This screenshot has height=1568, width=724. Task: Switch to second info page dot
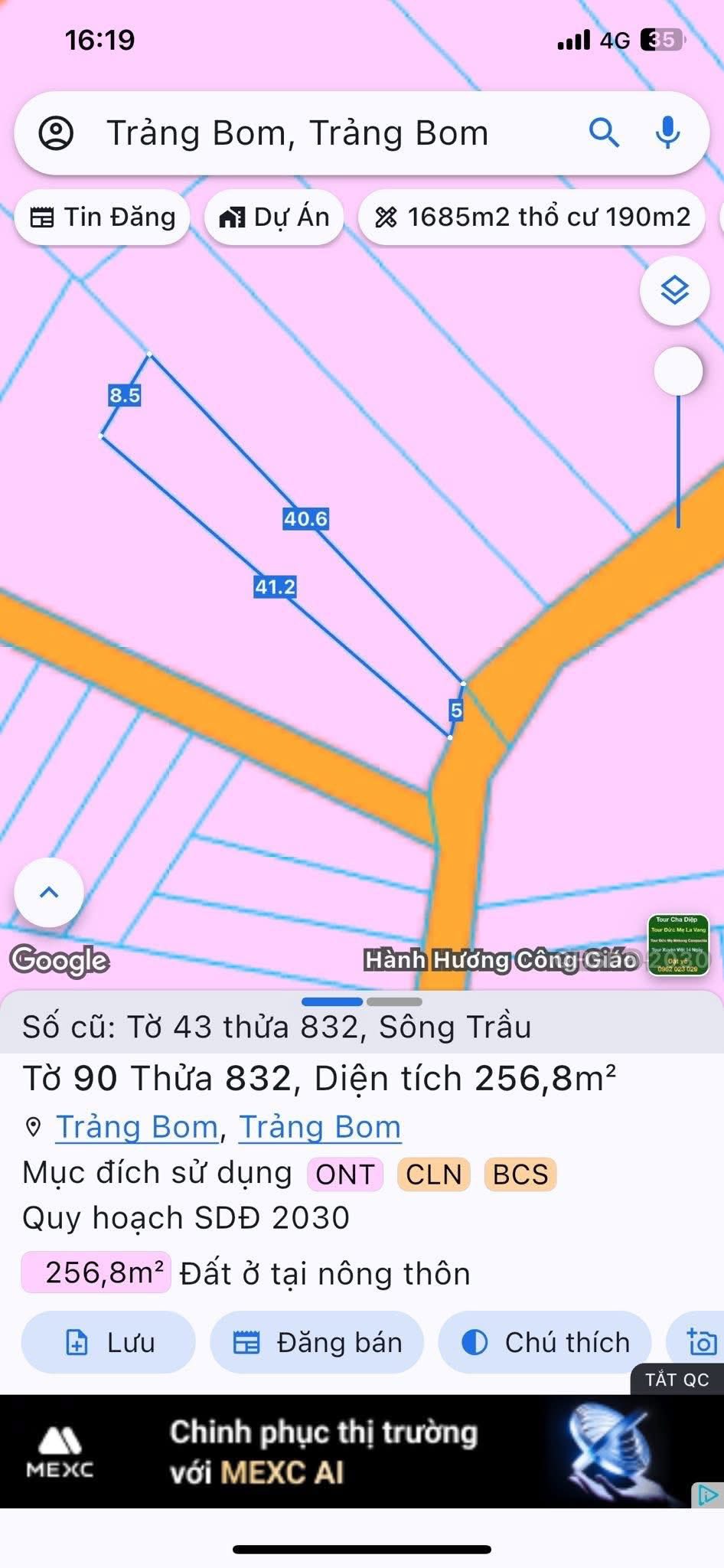(396, 999)
